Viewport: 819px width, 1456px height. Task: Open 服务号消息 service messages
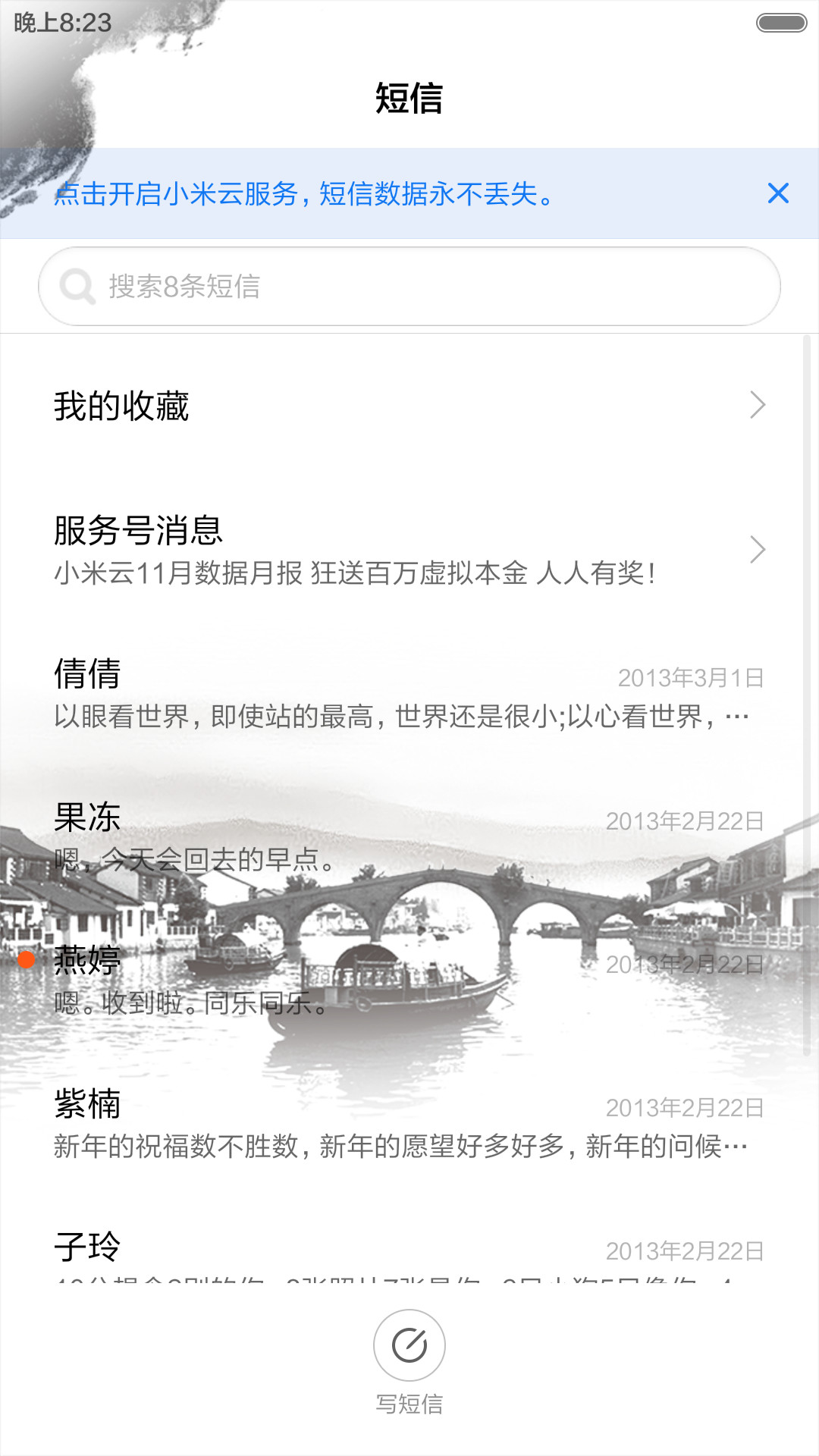(x=409, y=550)
